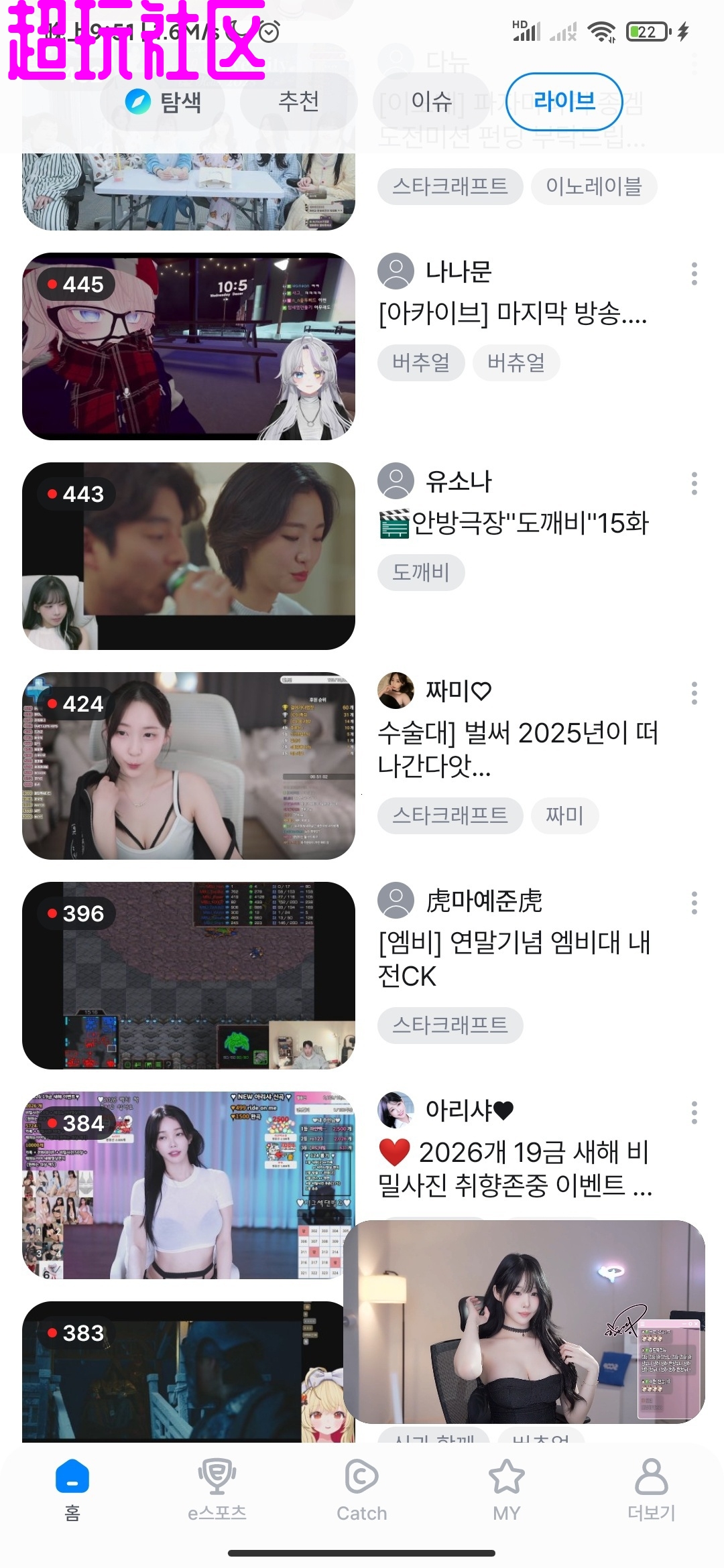Open overflow menu for 나나문's stream

click(x=694, y=273)
